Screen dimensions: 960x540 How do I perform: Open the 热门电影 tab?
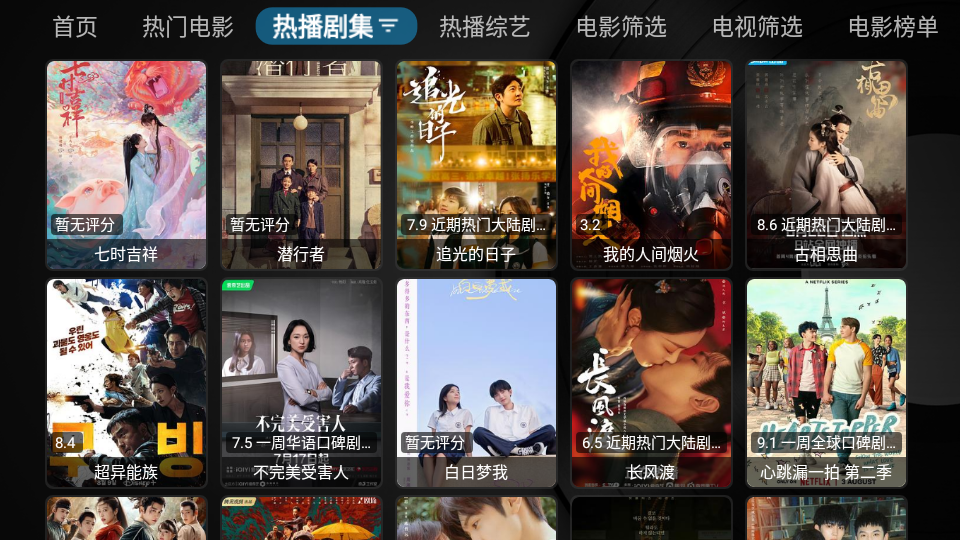coord(188,27)
